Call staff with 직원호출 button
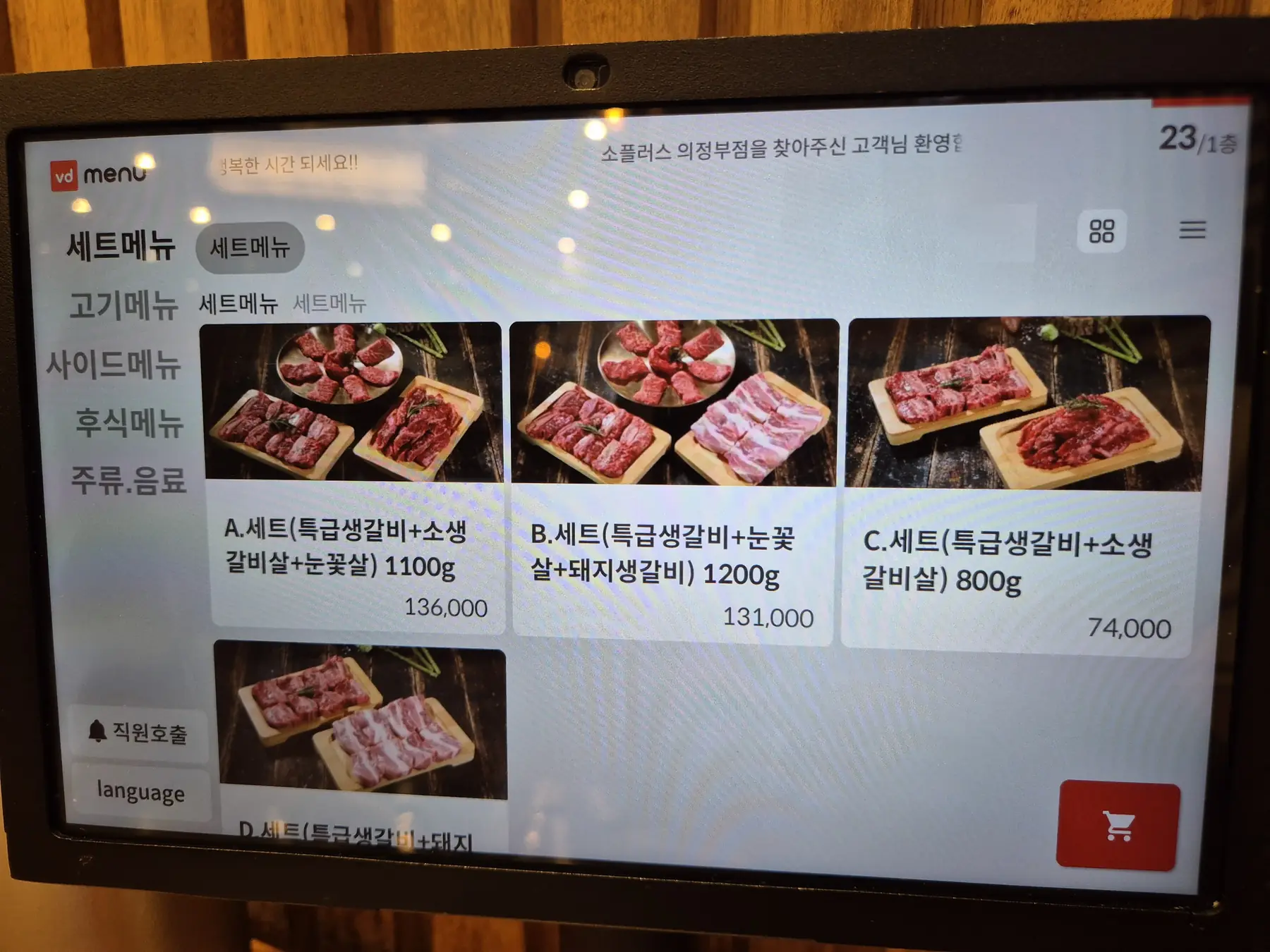1270x952 pixels. point(139,733)
